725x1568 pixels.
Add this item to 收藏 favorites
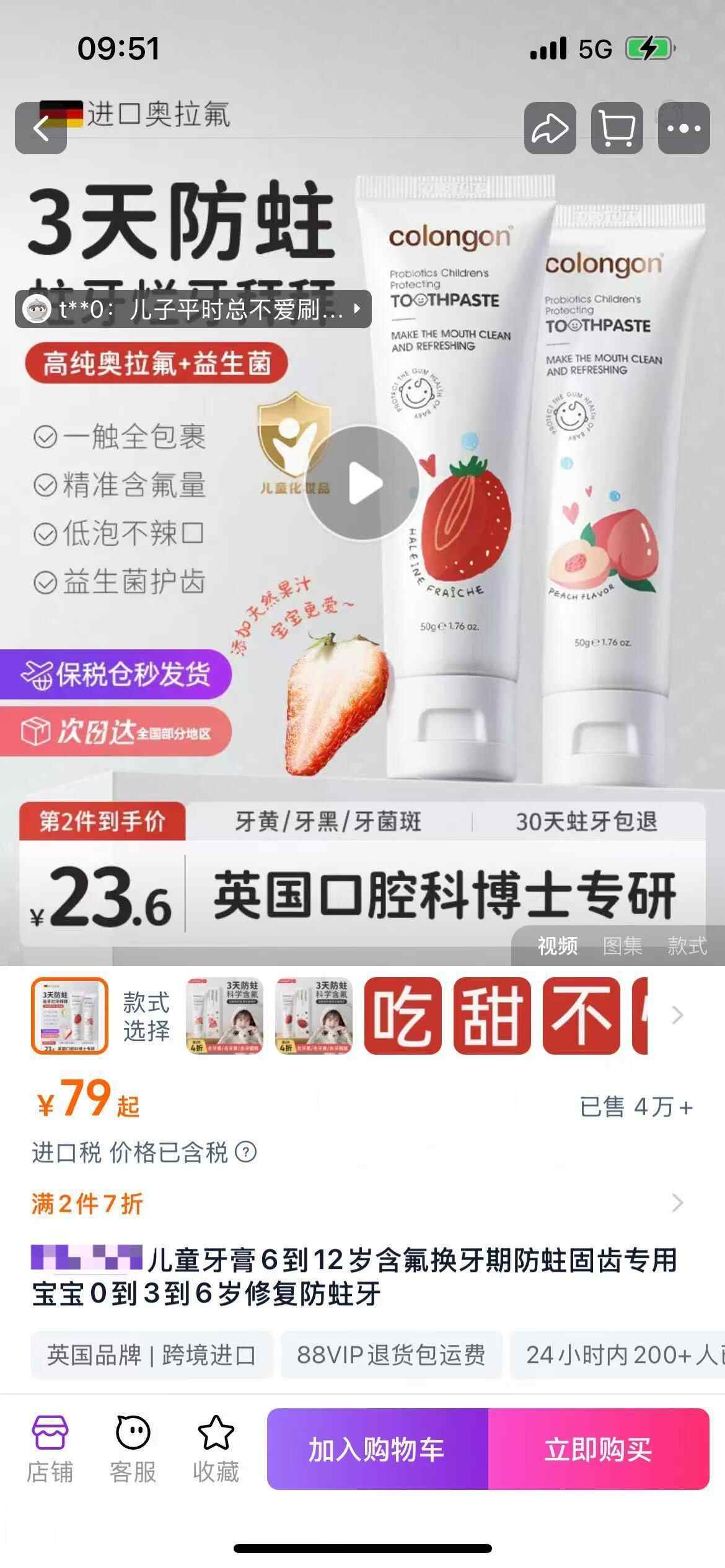[216, 1450]
